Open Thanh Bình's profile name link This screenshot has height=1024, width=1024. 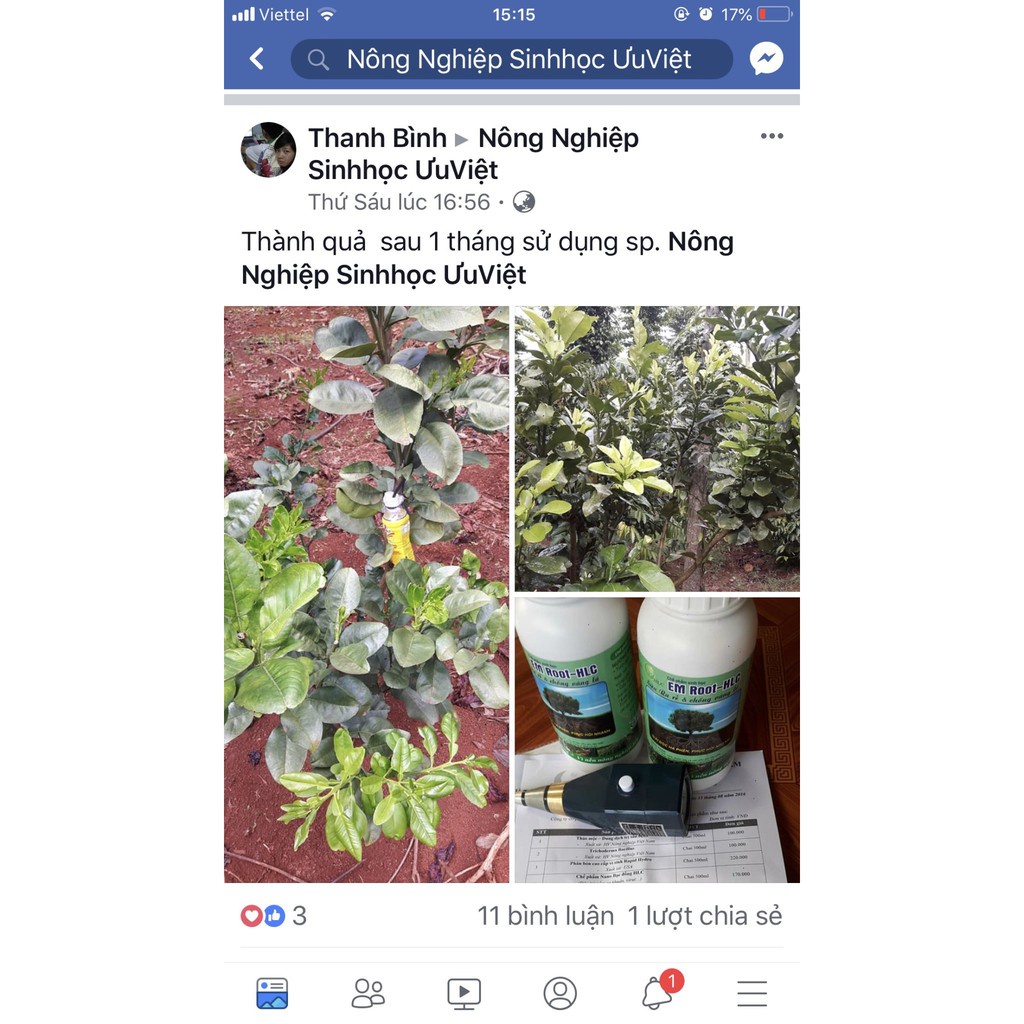376,138
